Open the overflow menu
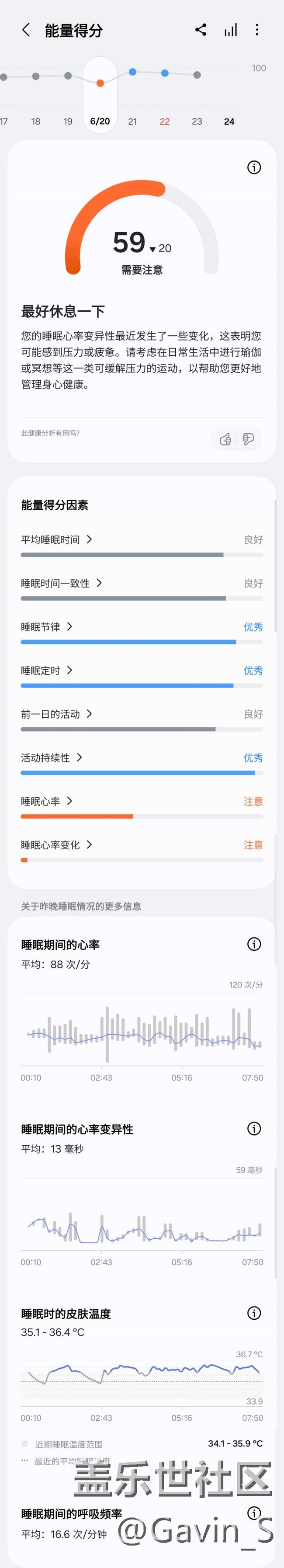This screenshot has height=1568, width=284. [x=257, y=30]
